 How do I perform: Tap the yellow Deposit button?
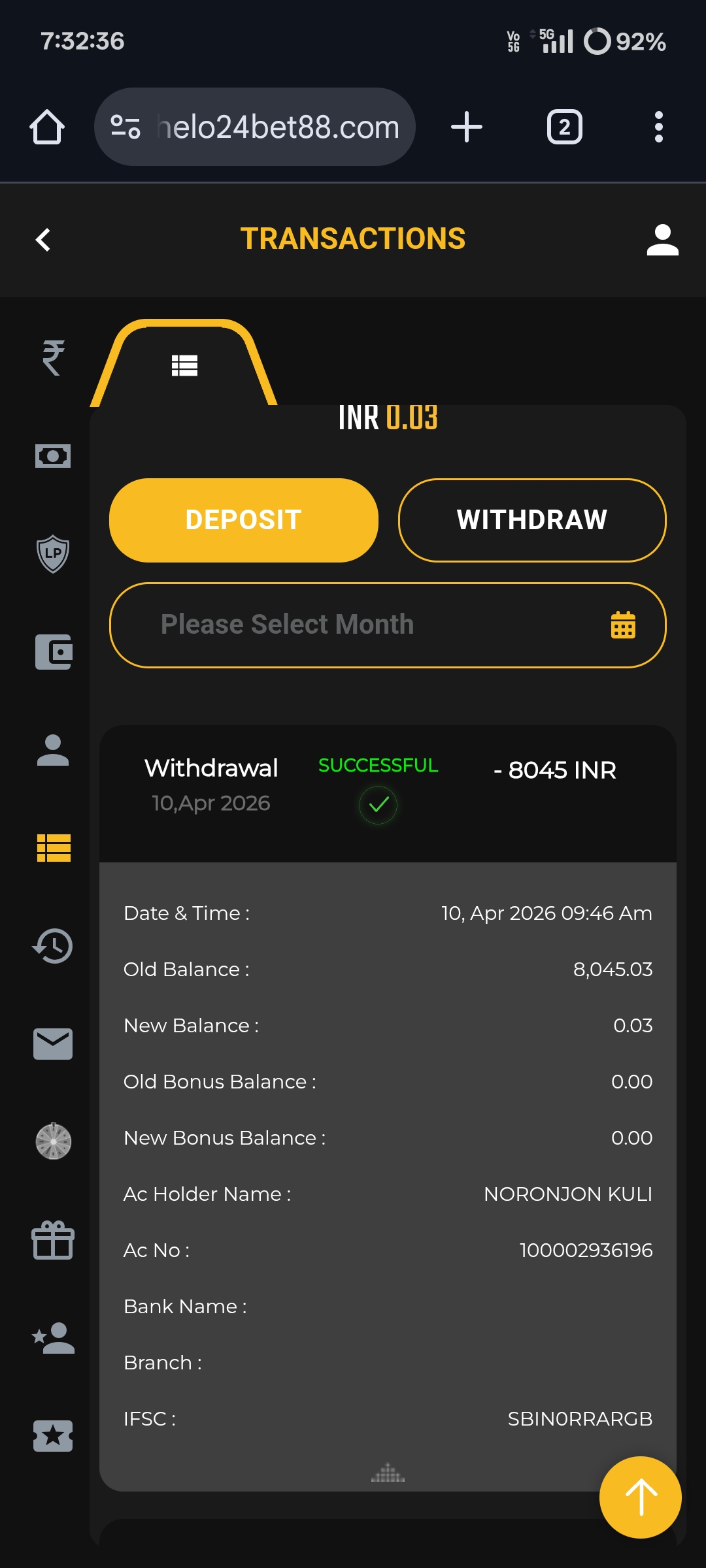243,520
